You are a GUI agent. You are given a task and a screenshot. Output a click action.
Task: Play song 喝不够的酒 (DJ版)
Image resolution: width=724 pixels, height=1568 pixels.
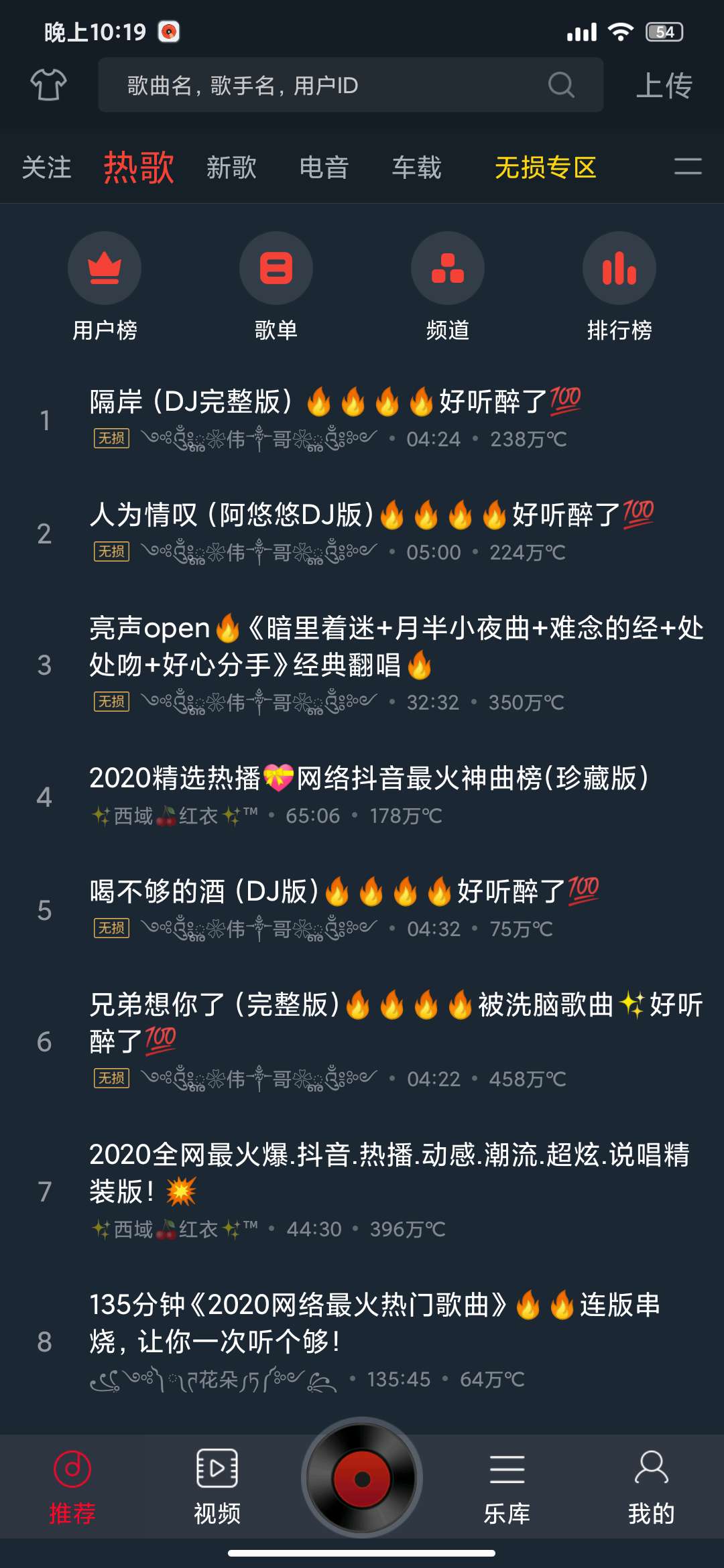[362, 910]
